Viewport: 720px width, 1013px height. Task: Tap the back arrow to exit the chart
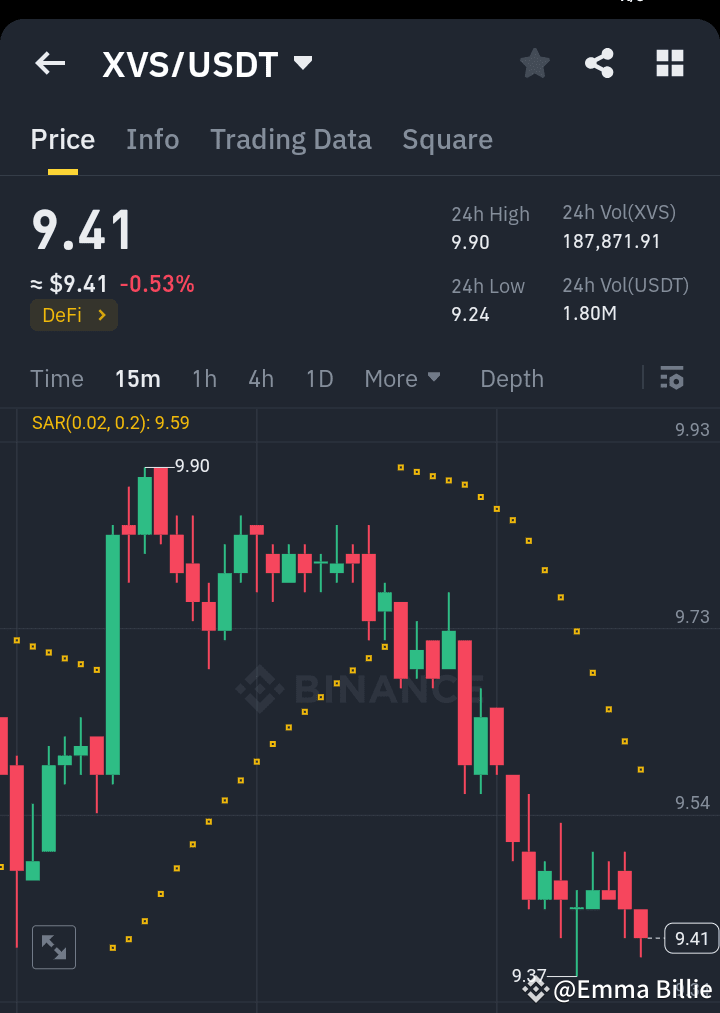point(49,63)
